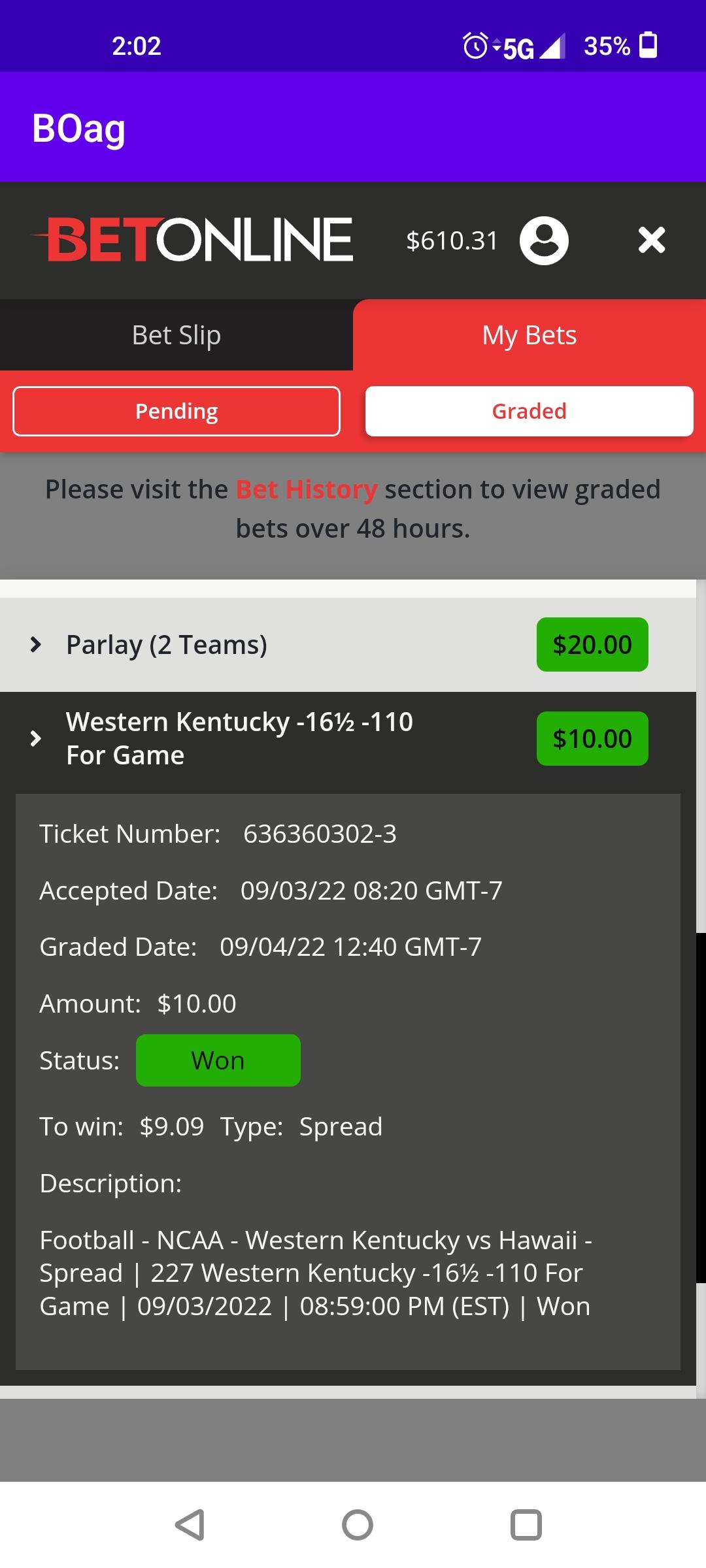Viewport: 706px width, 1568px height.
Task: Go to the home screen
Action: [x=357, y=1525]
